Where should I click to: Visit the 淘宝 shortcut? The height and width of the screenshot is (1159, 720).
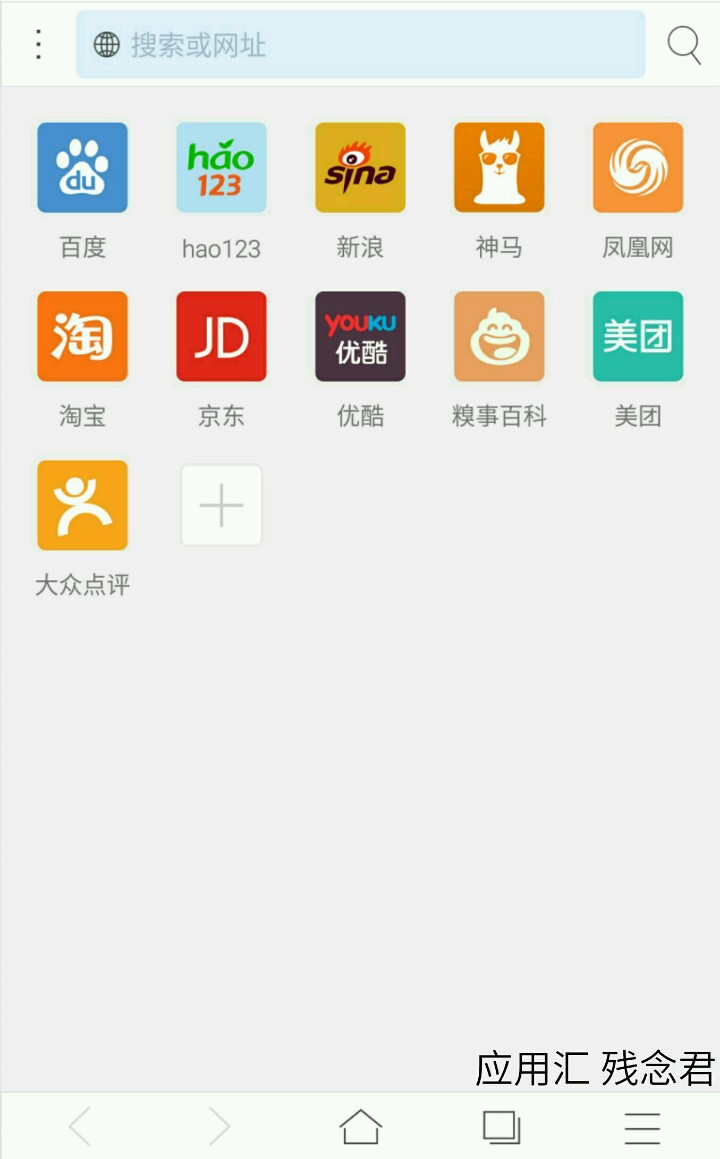[82, 337]
